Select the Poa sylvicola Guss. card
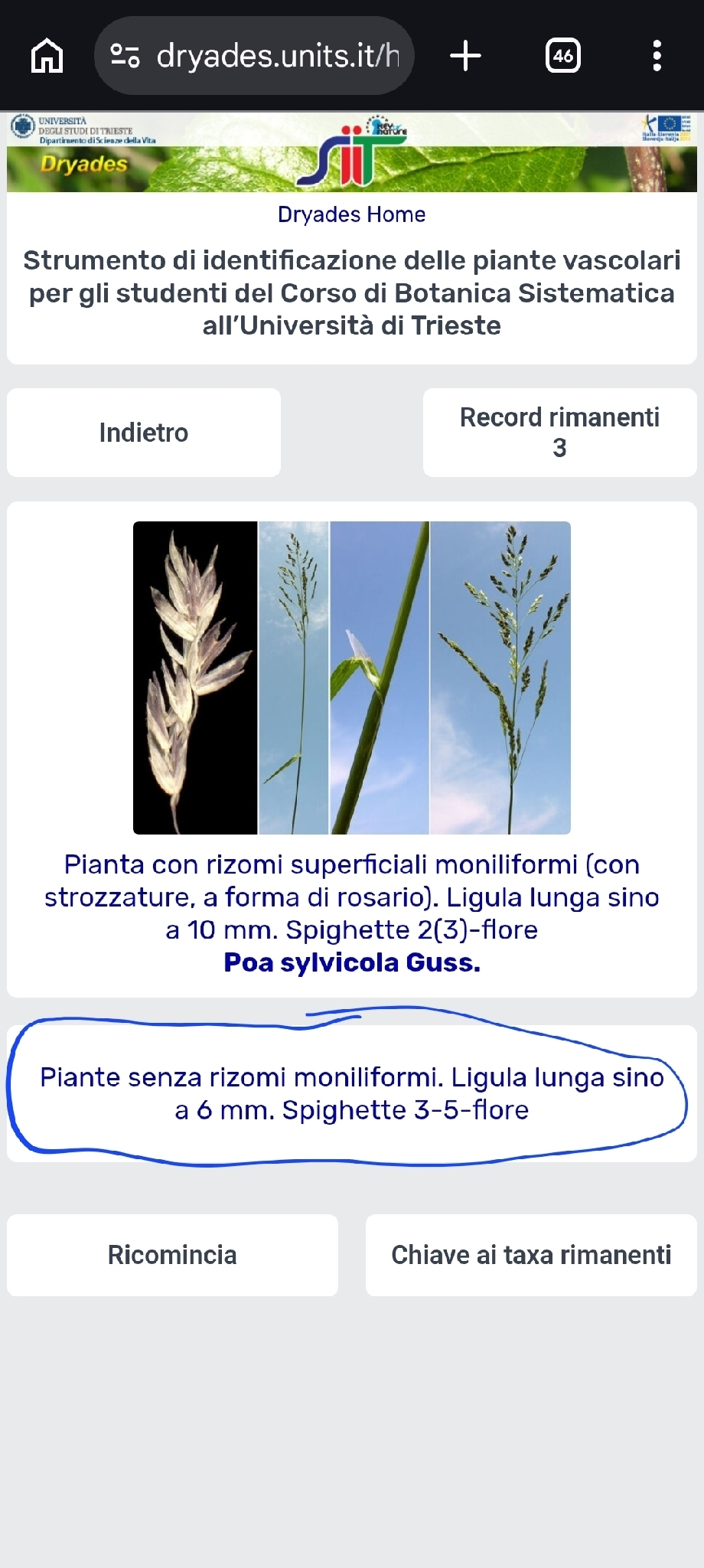704x1568 pixels. pyautogui.click(x=352, y=750)
